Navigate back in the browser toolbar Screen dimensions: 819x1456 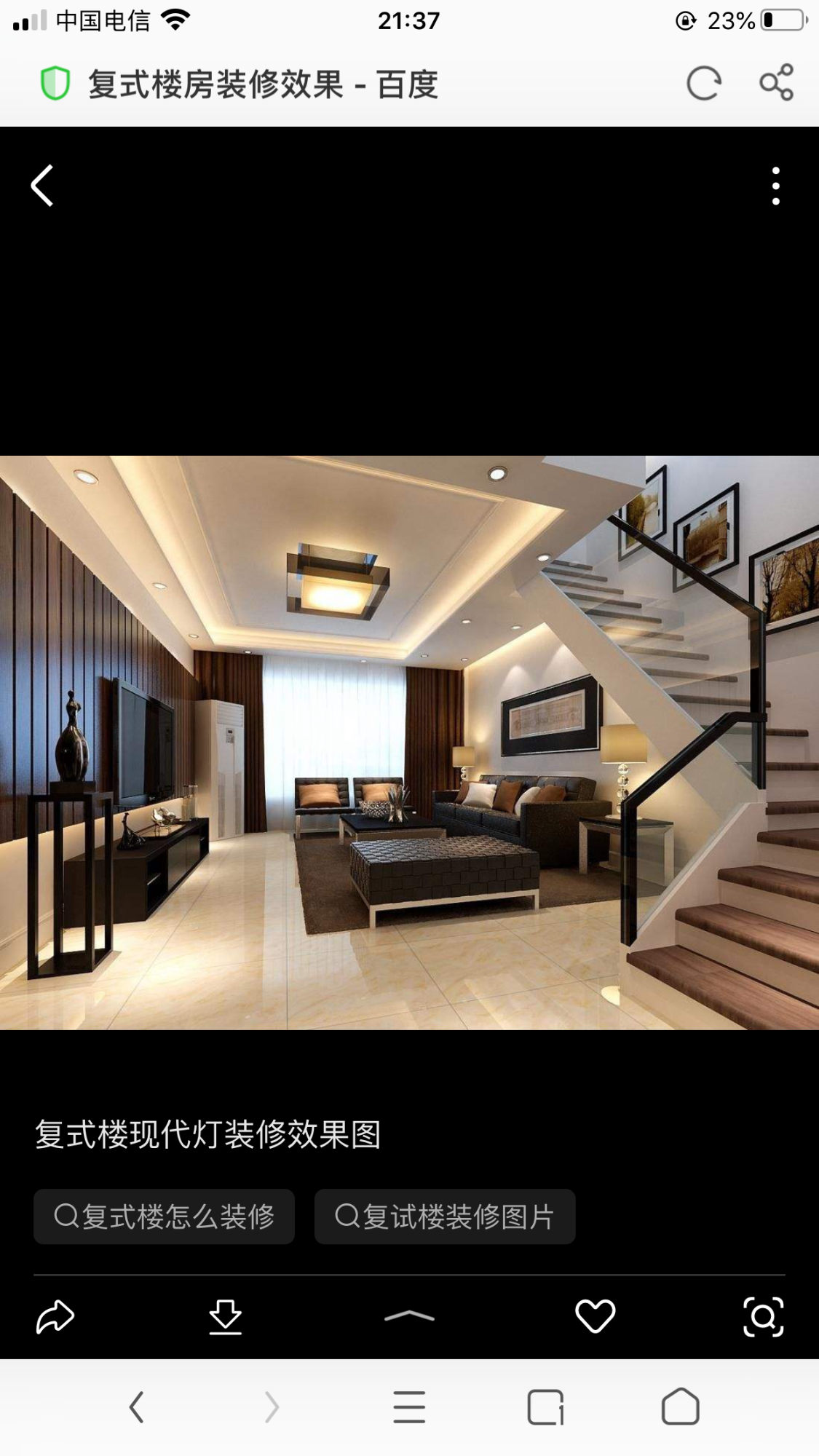[x=136, y=1406]
